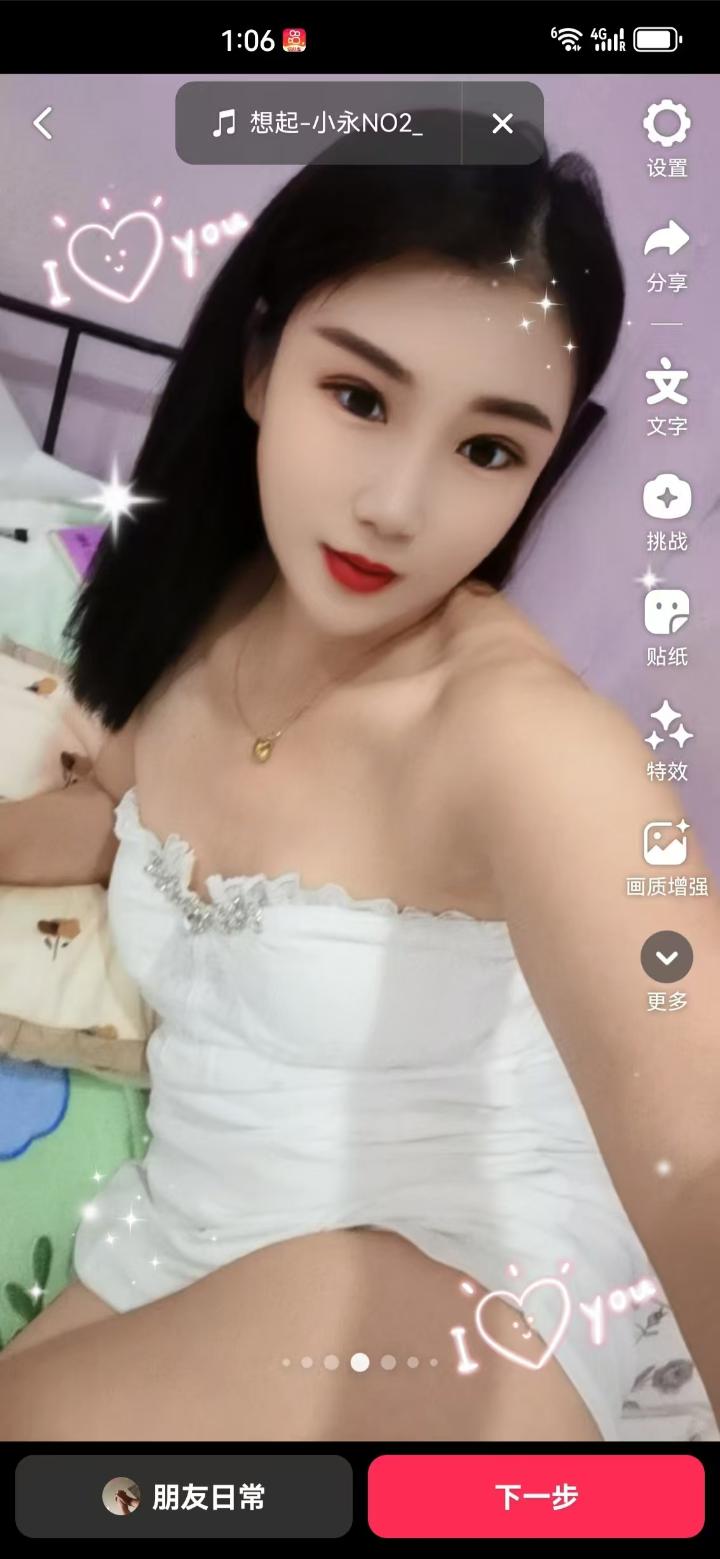Go back using the top-left arrow

click(x=43, y=124)
